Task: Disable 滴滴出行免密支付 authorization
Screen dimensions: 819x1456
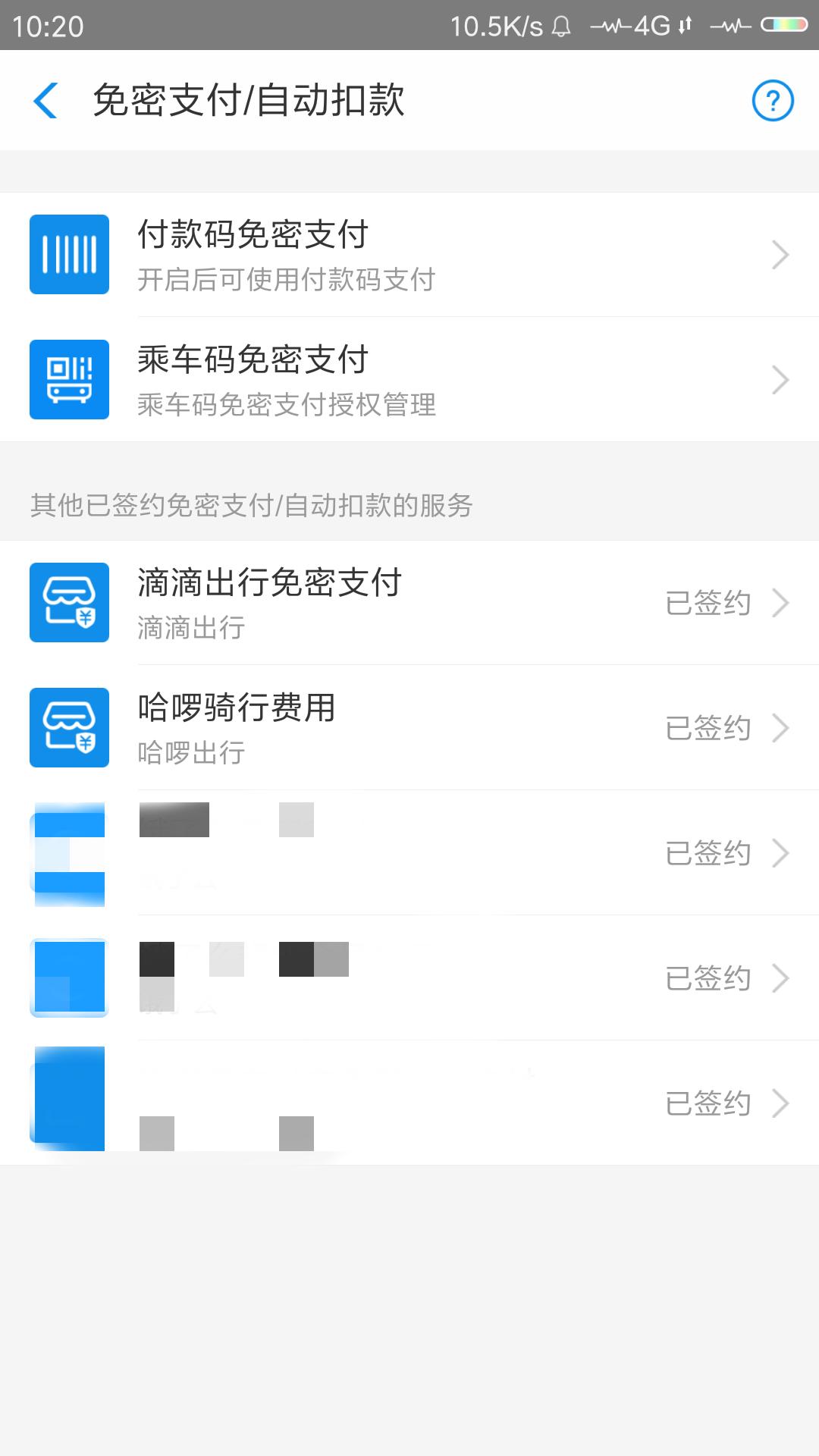Action: [x=409, y=602]
